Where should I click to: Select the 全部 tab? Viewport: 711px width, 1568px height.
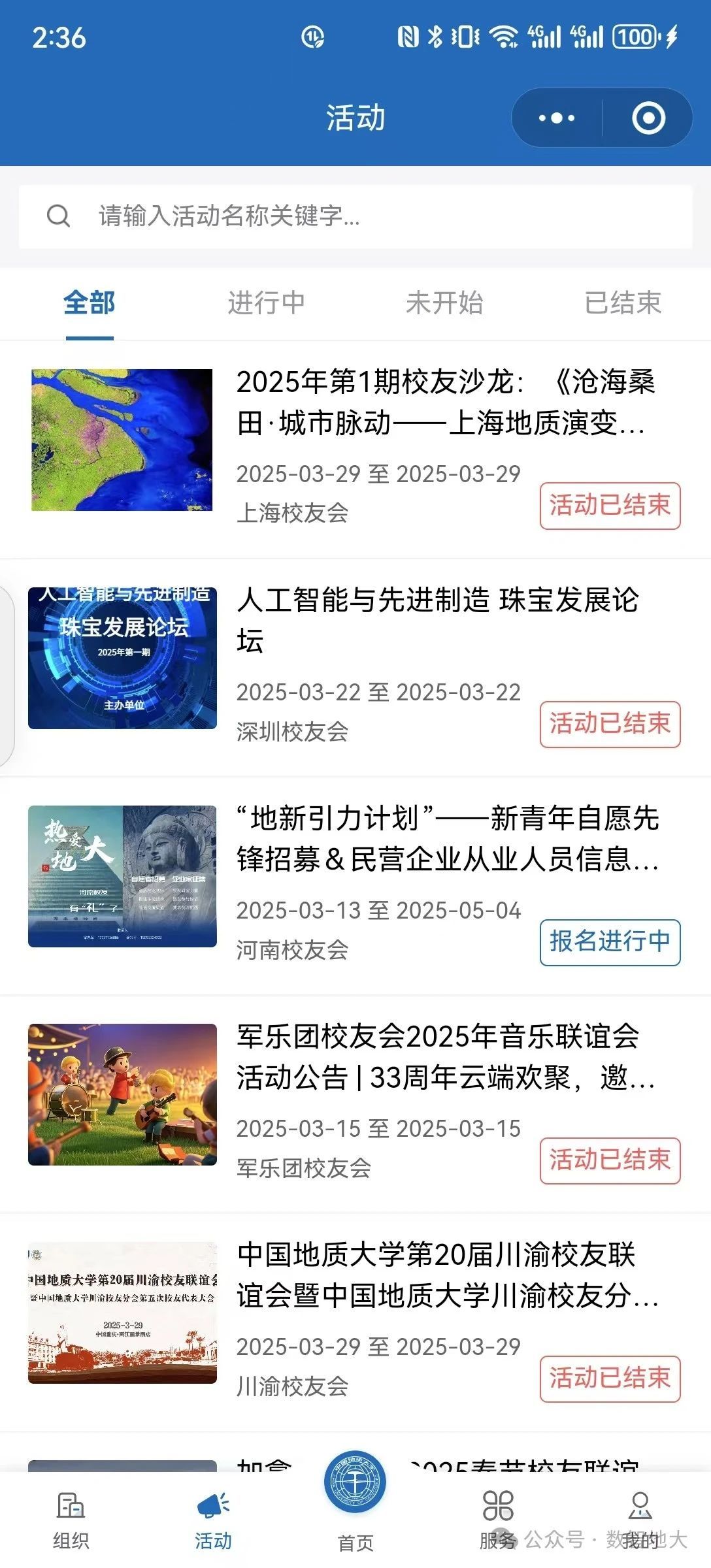pyautogui.click(x=90, y=303)
